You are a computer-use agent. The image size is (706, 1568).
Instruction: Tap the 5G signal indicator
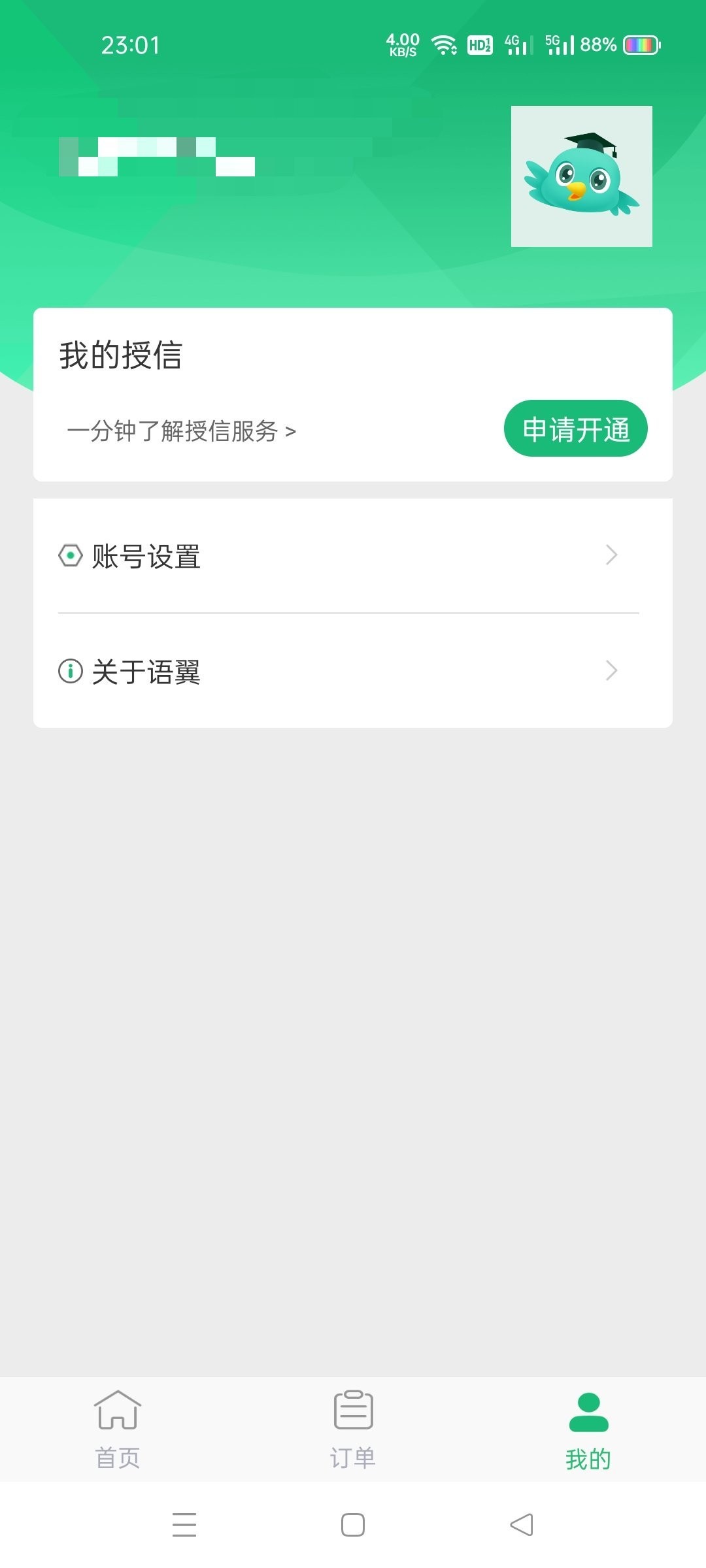(559, 44)
